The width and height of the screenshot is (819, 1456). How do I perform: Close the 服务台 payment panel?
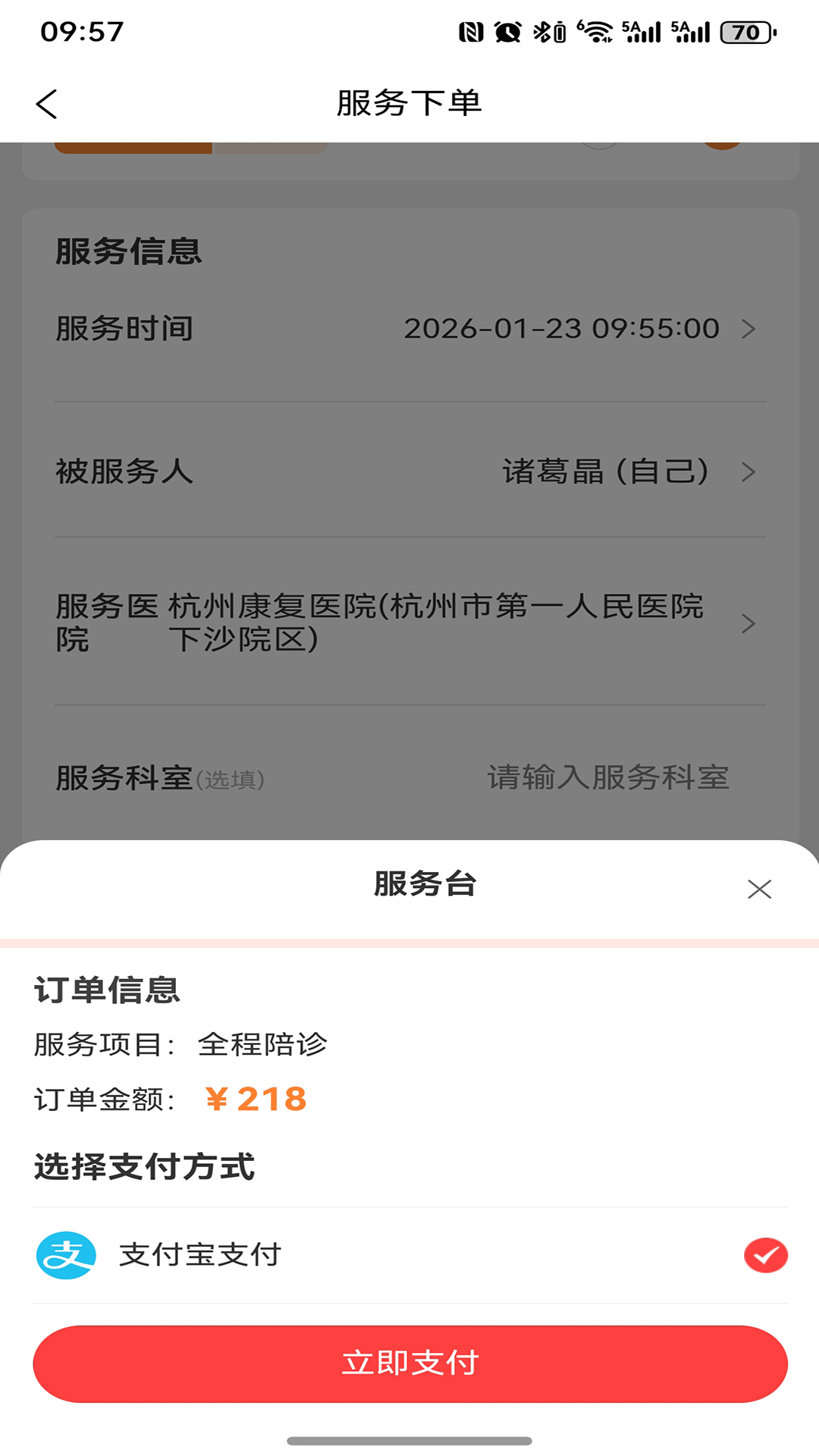[x=761, y=889]
